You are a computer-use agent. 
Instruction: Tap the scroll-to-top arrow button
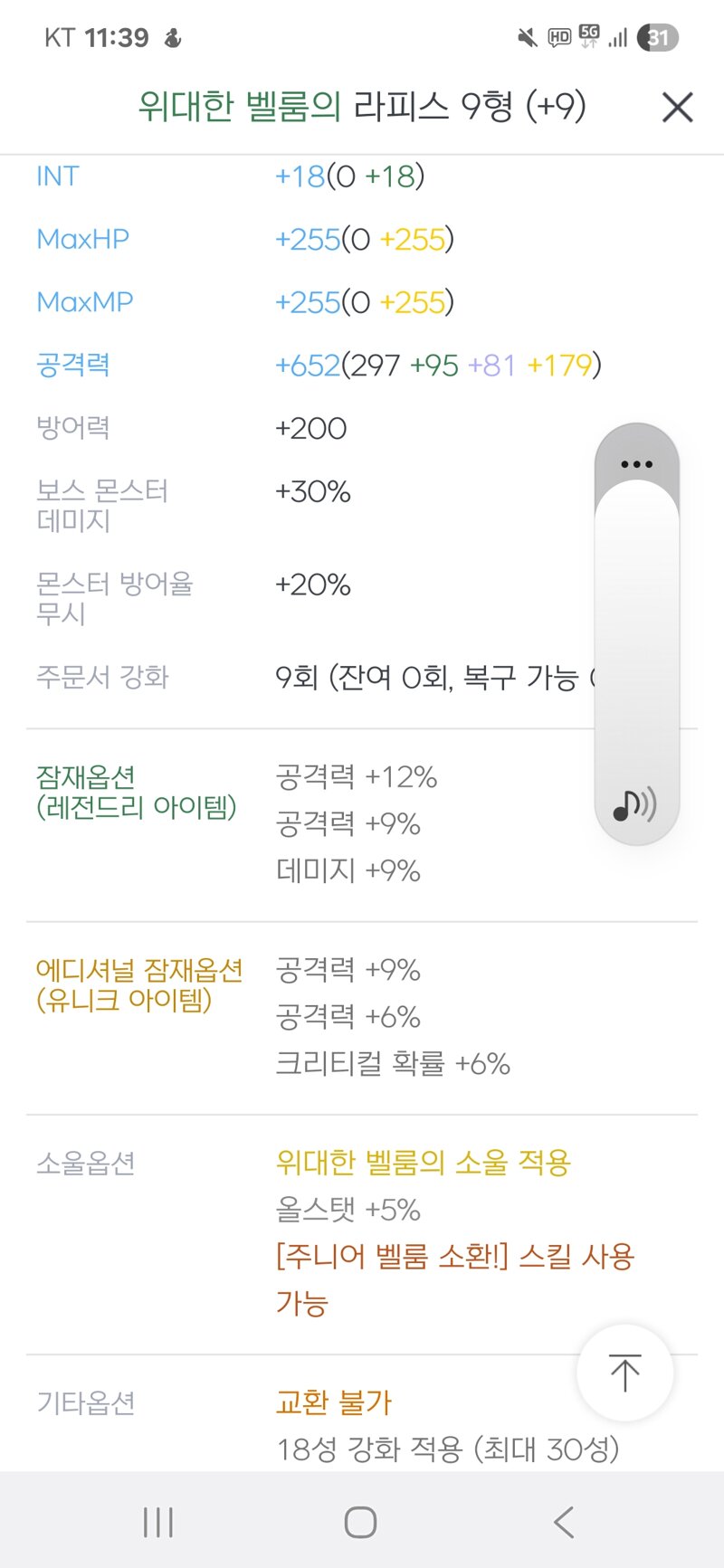pyautogui.click(x=624, y=1373)
